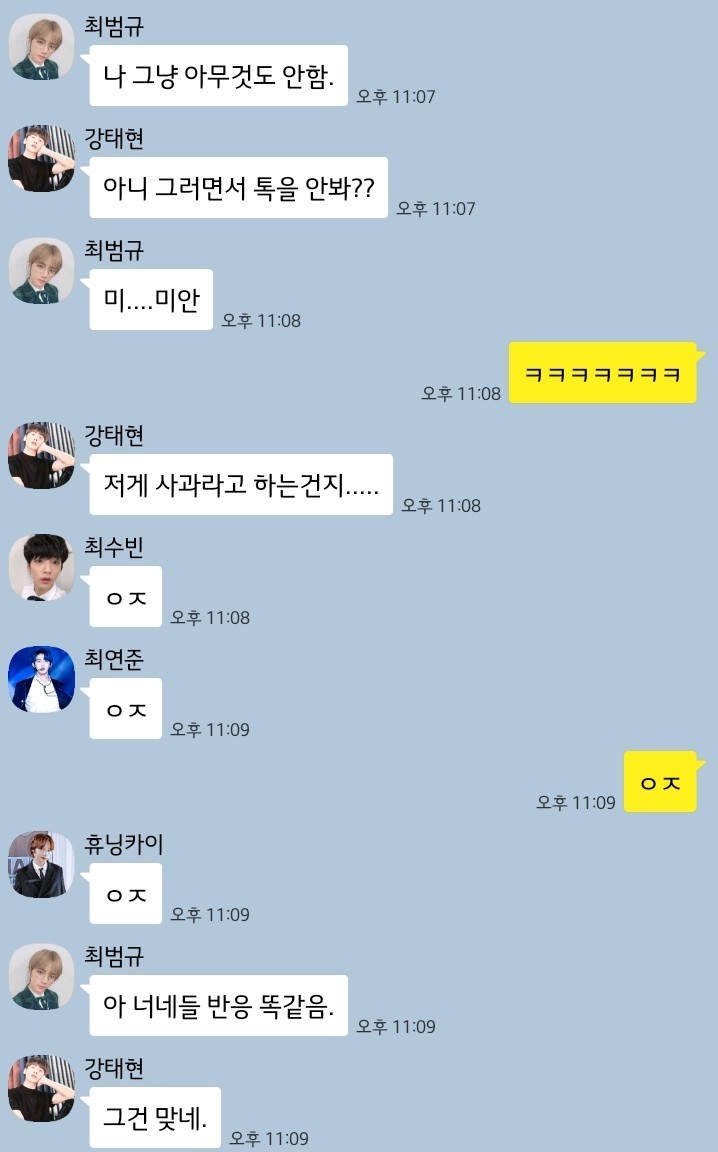The image size is (718, 1152).
Task: Tap 최범규's avatar beside '나 그냥 아무것도 안함.'
Action: tap(41, 46)
